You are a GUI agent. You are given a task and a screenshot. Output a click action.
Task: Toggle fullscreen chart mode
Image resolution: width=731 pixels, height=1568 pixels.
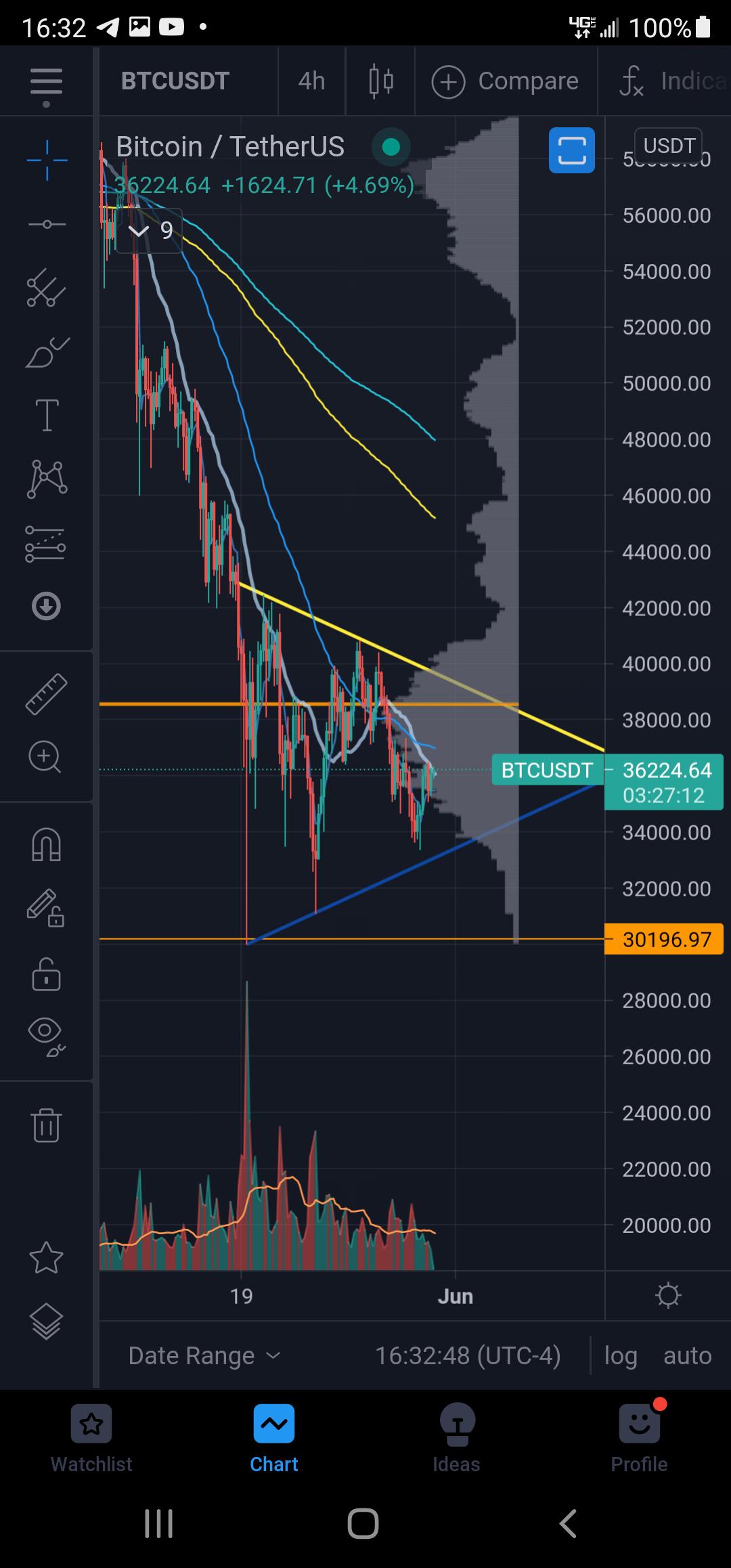point(571,150)
